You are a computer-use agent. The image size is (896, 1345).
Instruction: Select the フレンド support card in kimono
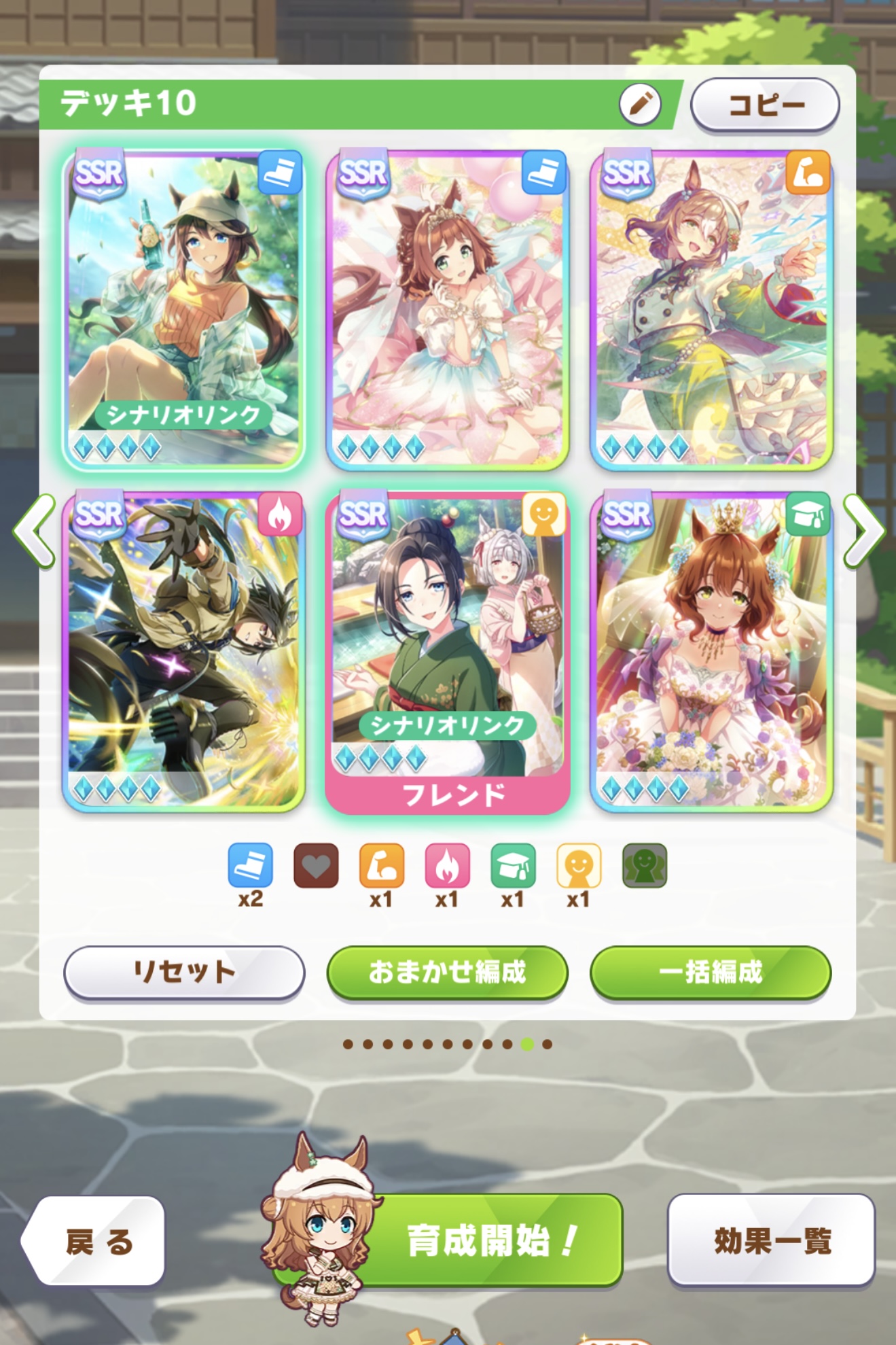pos(447,651)
